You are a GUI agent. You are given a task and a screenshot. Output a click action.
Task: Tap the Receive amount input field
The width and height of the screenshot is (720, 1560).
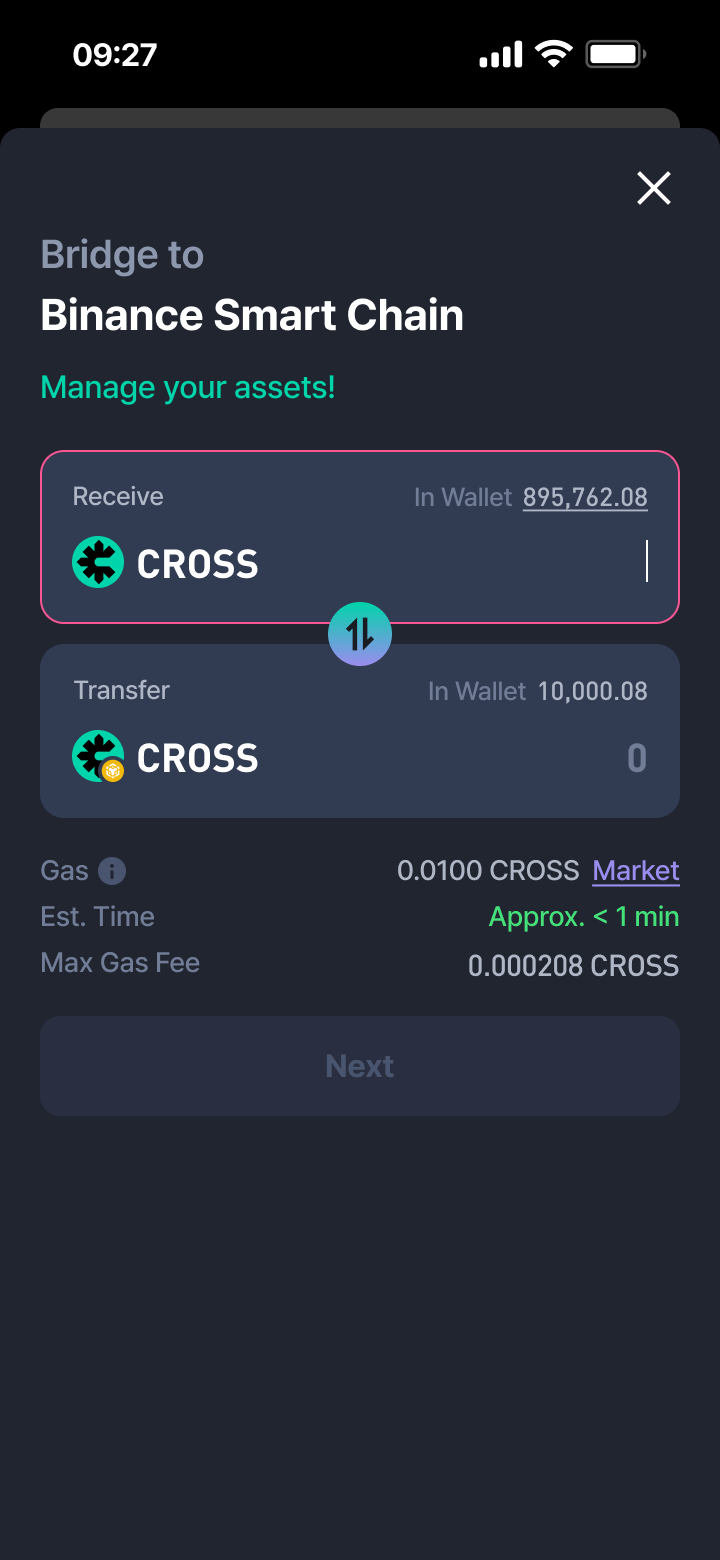[500, 563]
